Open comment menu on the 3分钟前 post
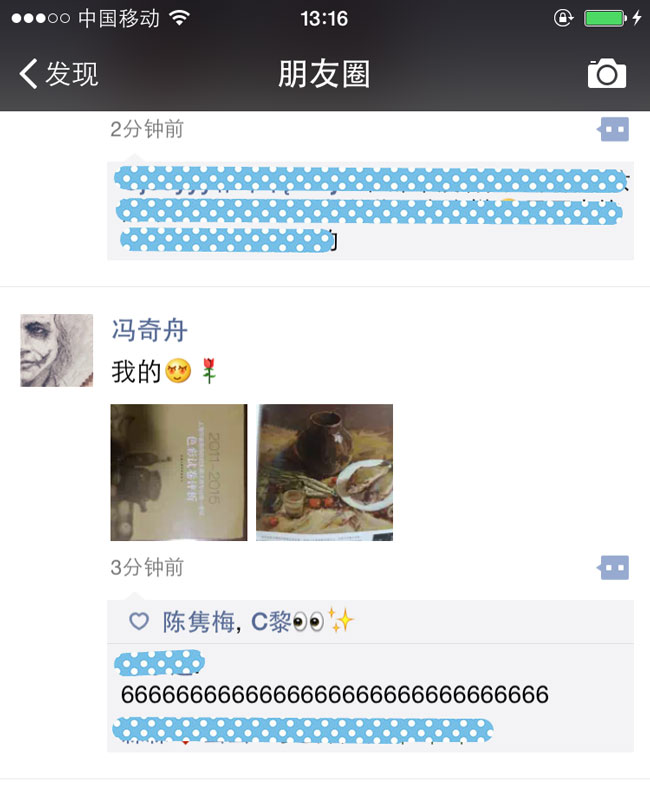Viewport: 650px width, 791px height. coord(613,568)
